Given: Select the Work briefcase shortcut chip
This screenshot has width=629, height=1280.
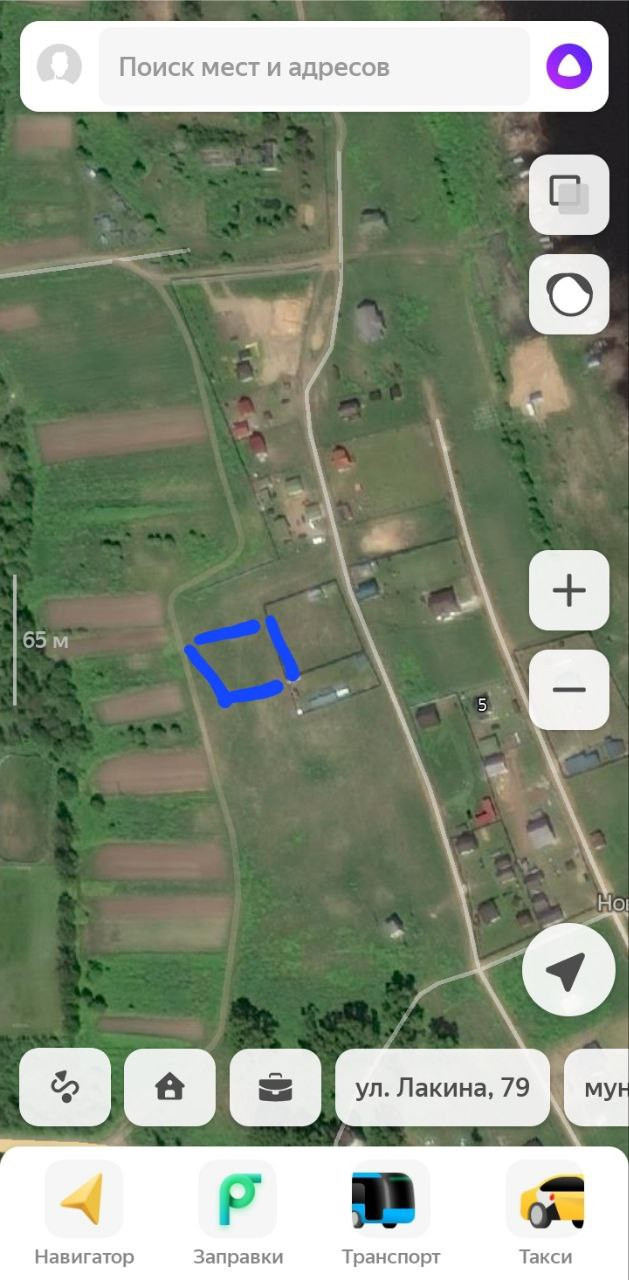Looking at the screenshot, I should tap(275, 1087).
